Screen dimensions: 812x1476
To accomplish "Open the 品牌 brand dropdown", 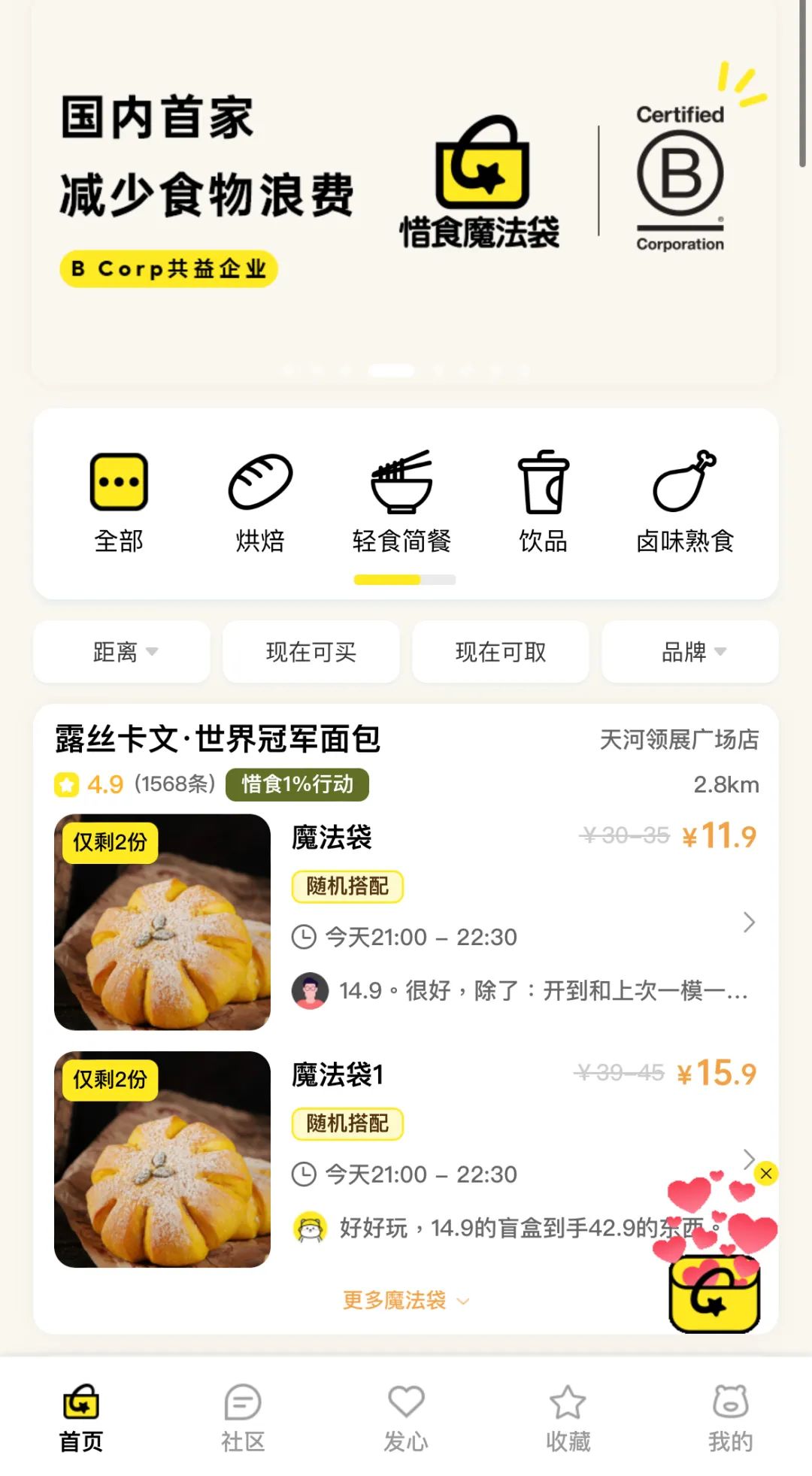I will pyautogui.click(x=690, y=652).
